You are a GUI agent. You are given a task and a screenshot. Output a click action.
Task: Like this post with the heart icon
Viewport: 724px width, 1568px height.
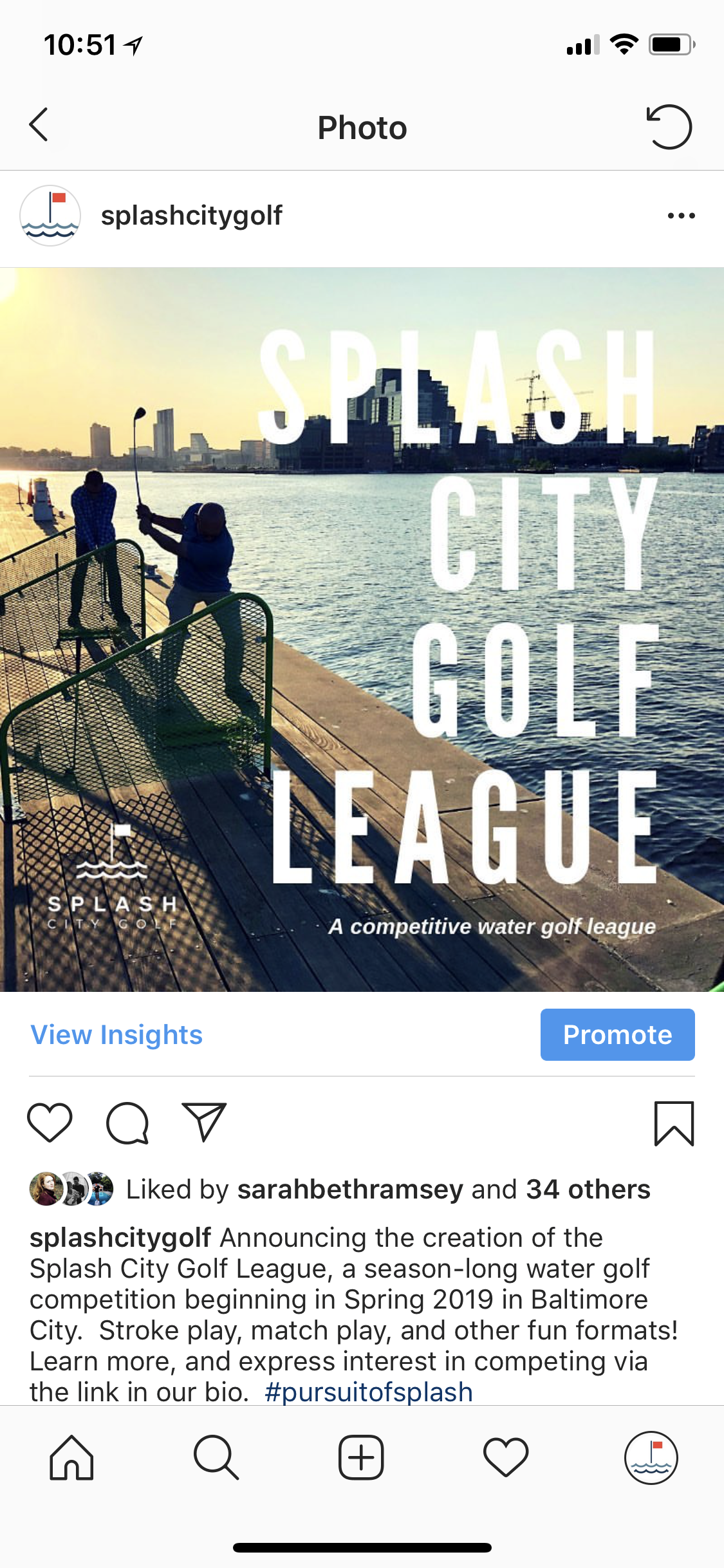(50, 1123)
